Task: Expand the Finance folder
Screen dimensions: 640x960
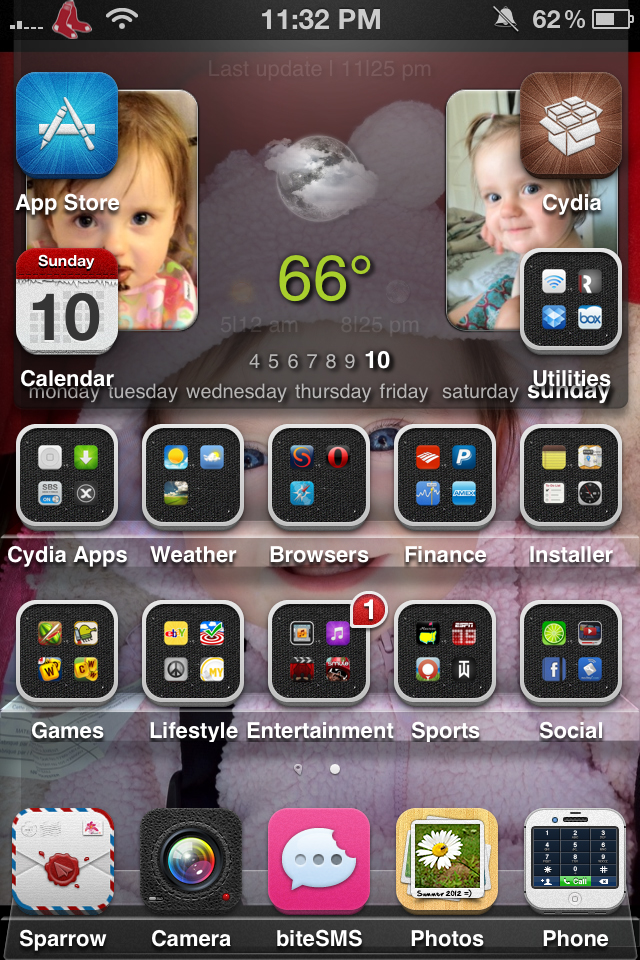Action: click(x=445, y=476)
